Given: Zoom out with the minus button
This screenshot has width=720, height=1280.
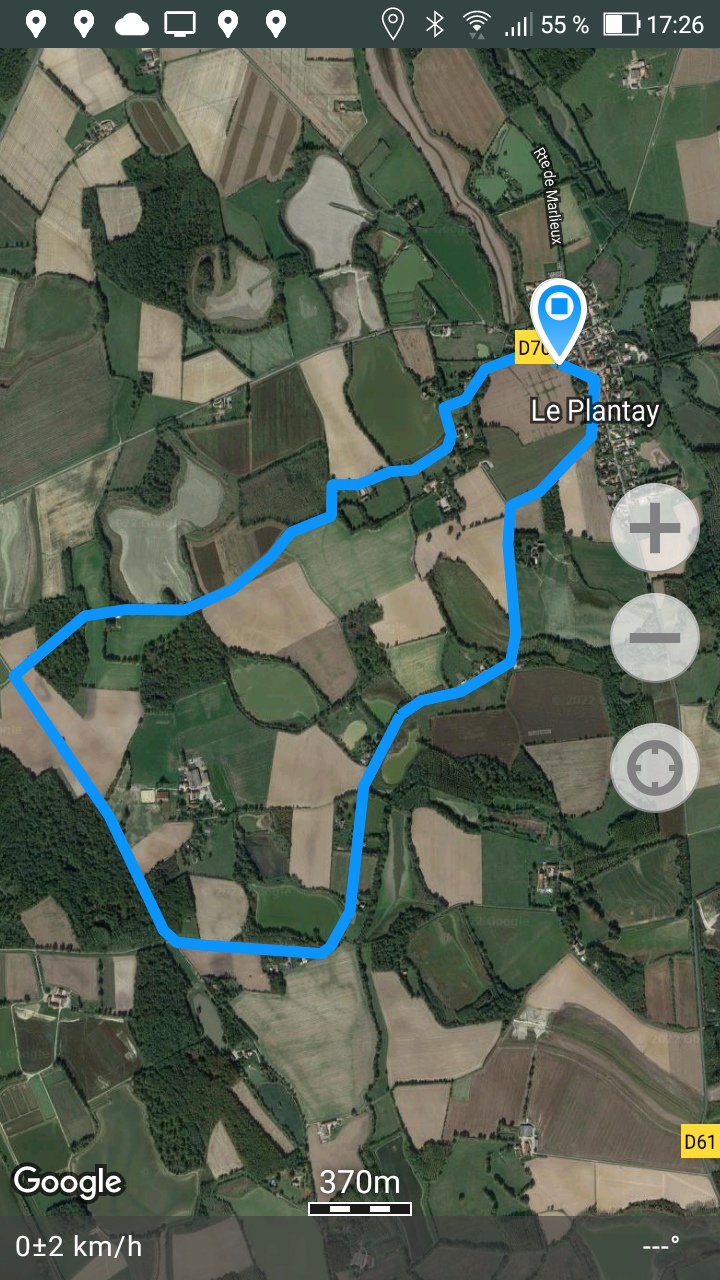Looking at the screenshot, I should tap(655, 638).
